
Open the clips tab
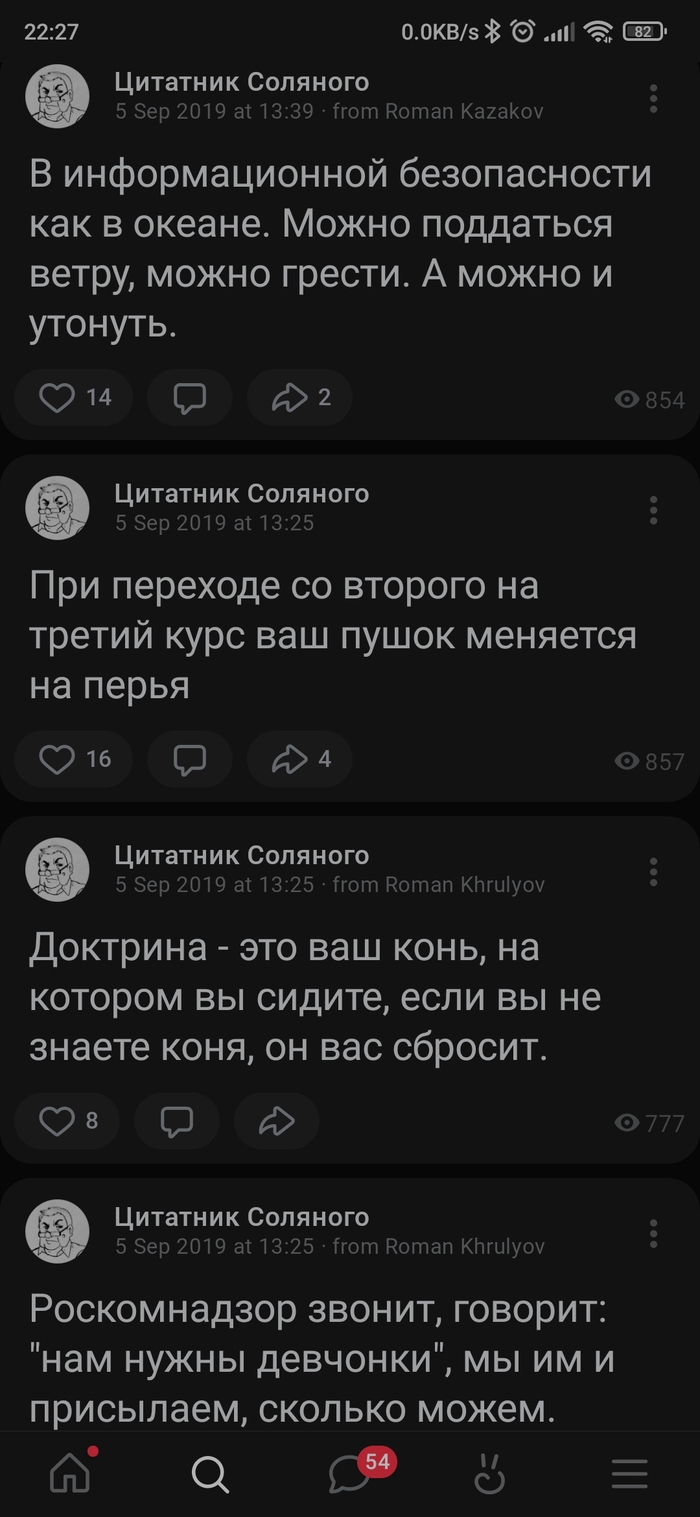point(490,1472)
